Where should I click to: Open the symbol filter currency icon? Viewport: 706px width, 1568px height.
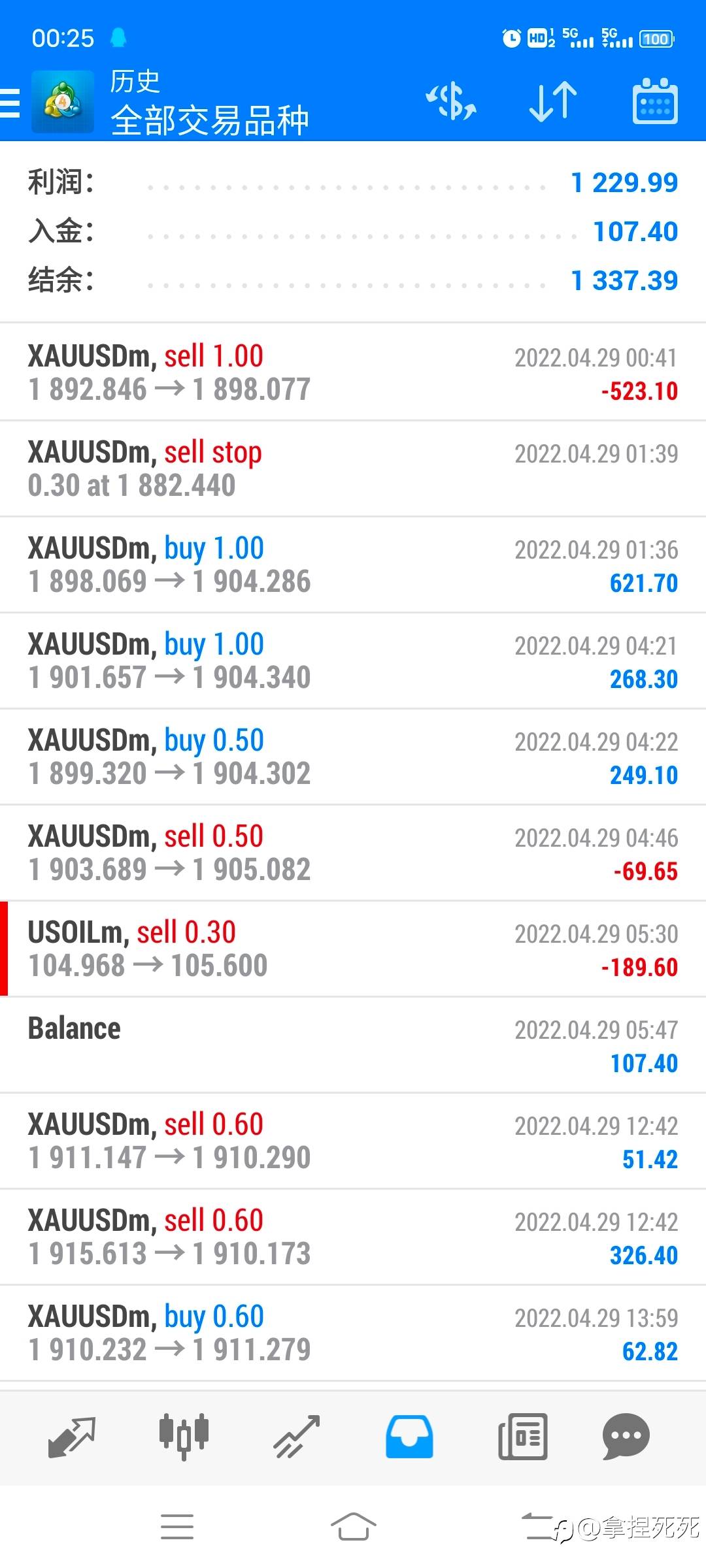[451, 102]
